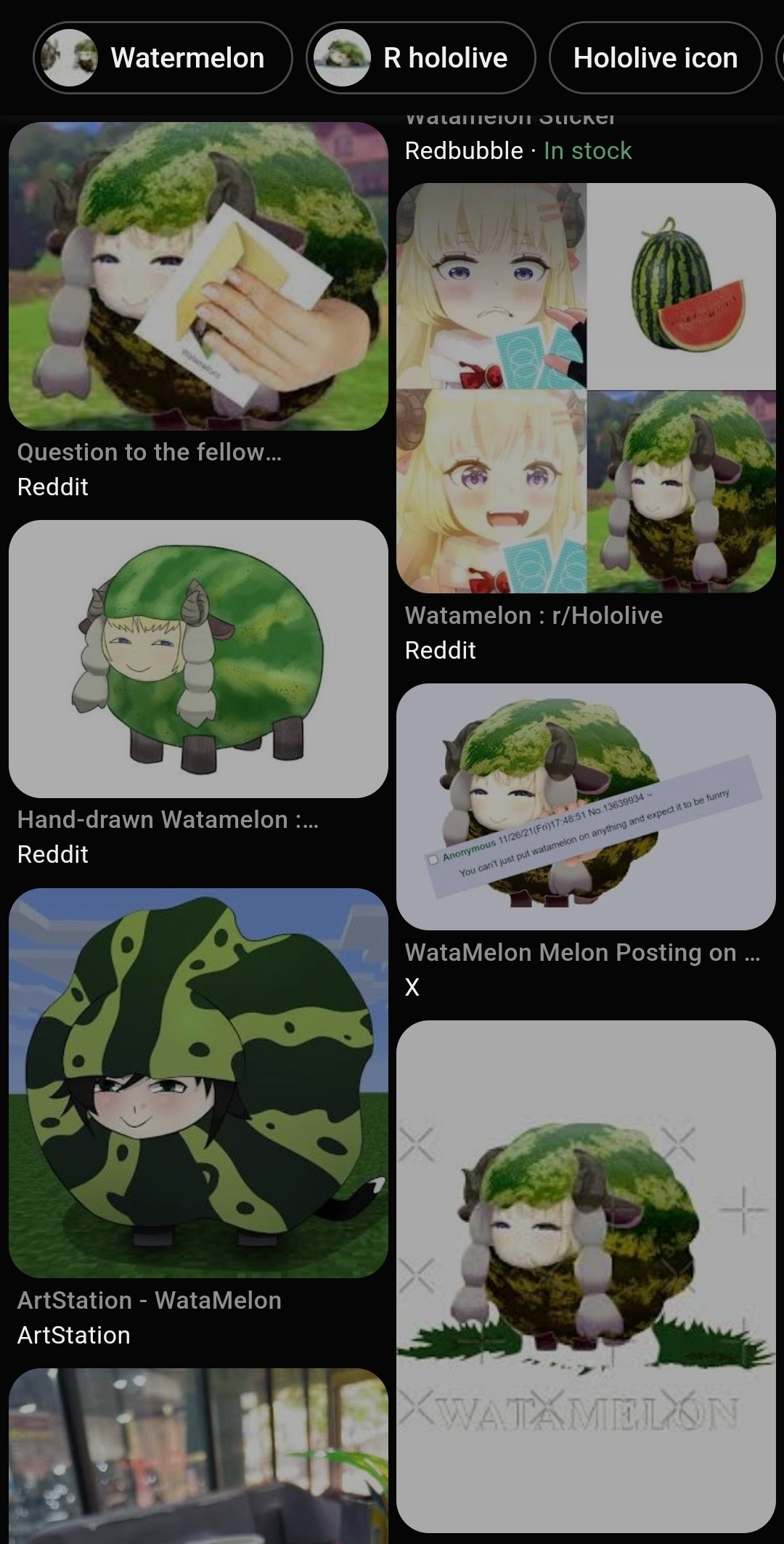The height and width of the screenshot is (1544, 784).
Task: Open the 'Question to the fellow…' Reddit image
Action: pyautogui.click(x=198, y=276)
